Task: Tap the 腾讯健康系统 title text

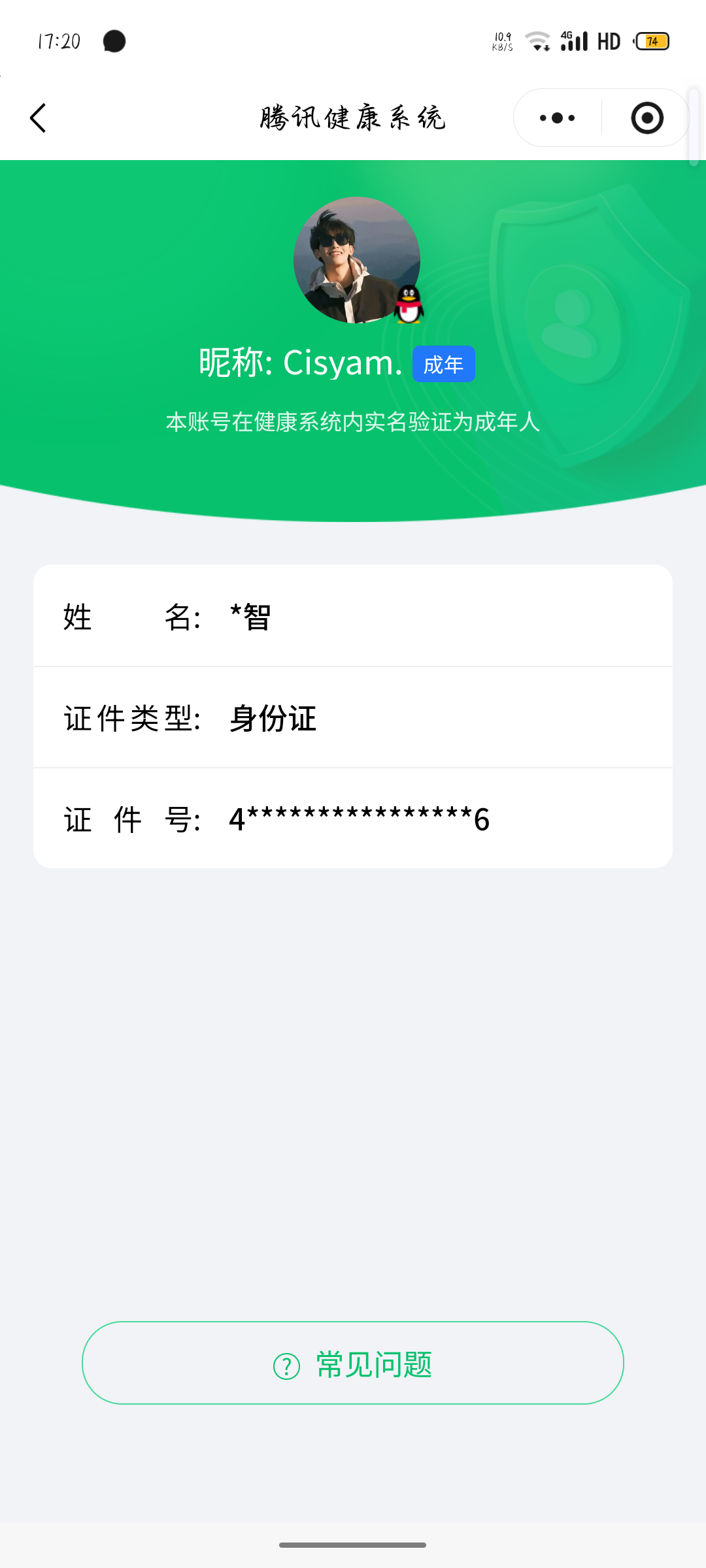Action: click(353, 118)
